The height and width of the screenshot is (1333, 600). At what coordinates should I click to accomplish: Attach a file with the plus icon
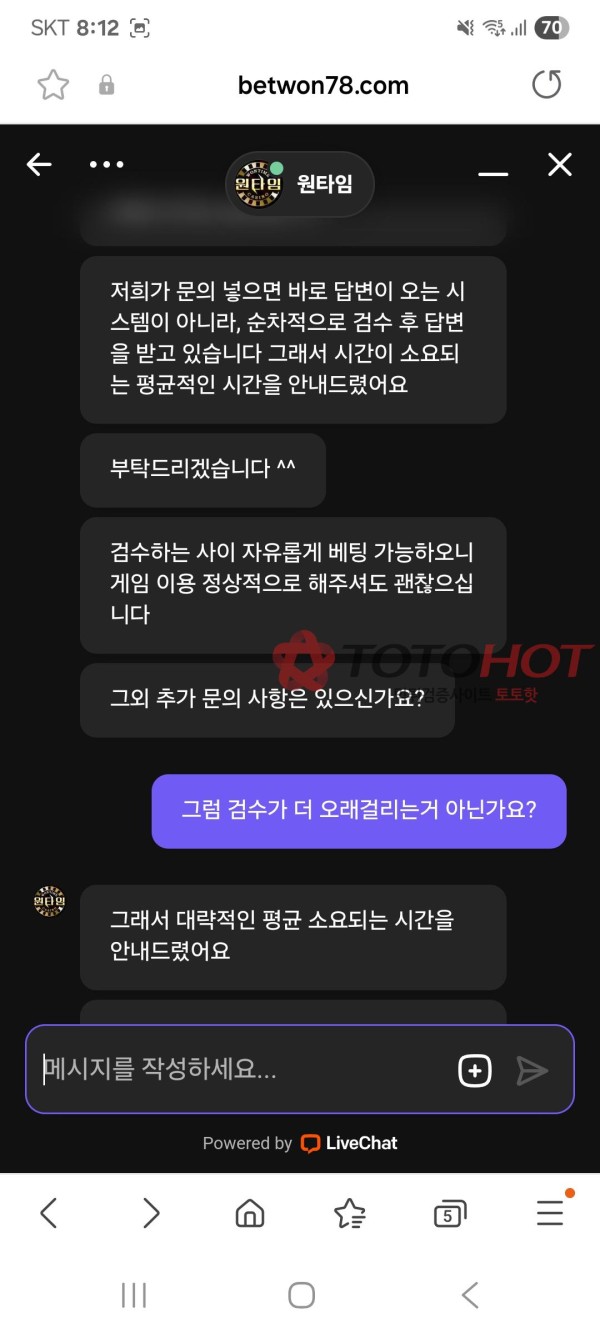(x=475, y=1070)
